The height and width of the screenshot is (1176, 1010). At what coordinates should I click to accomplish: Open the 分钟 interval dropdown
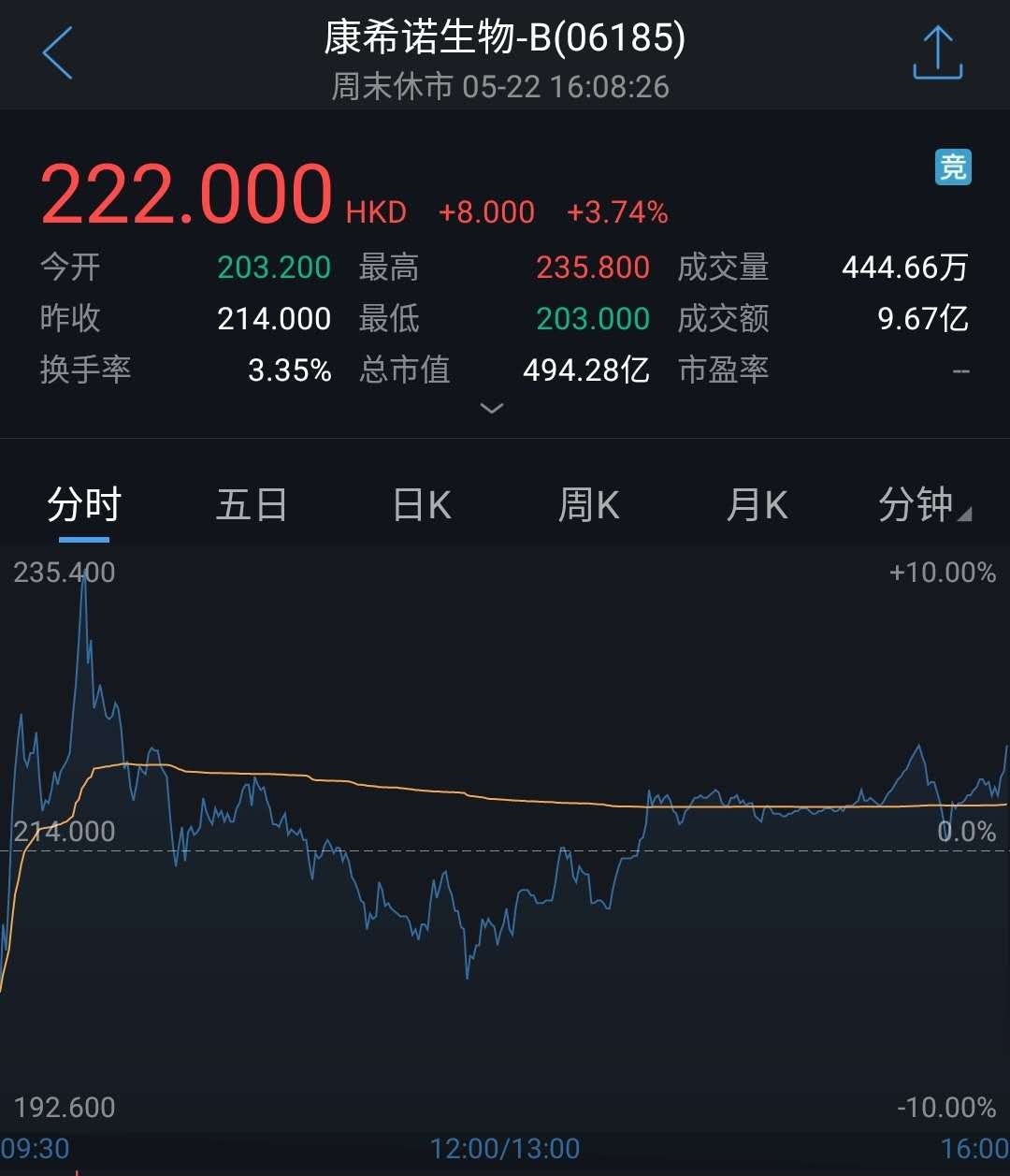923,506
